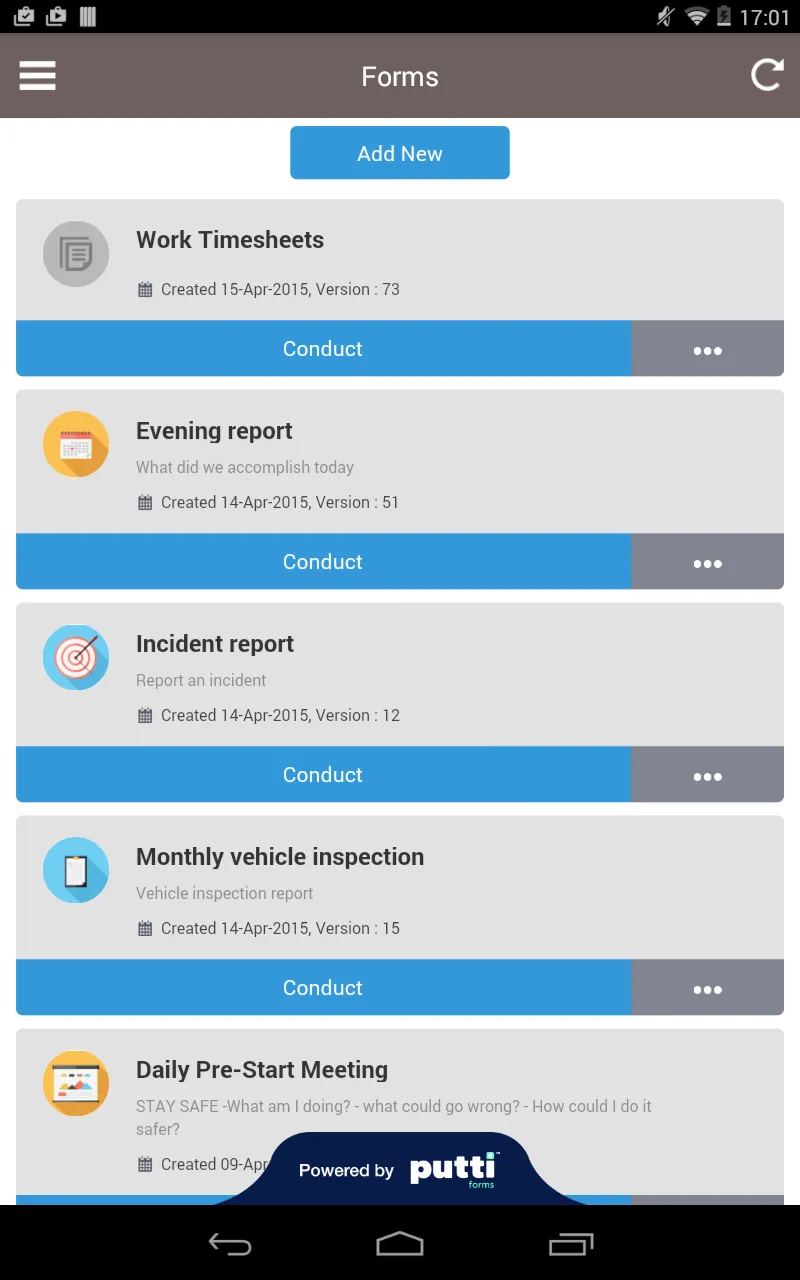This screenshot has width=800, height=1280.
Task: Conduct the Incident report form
Action: coord(323,775)
